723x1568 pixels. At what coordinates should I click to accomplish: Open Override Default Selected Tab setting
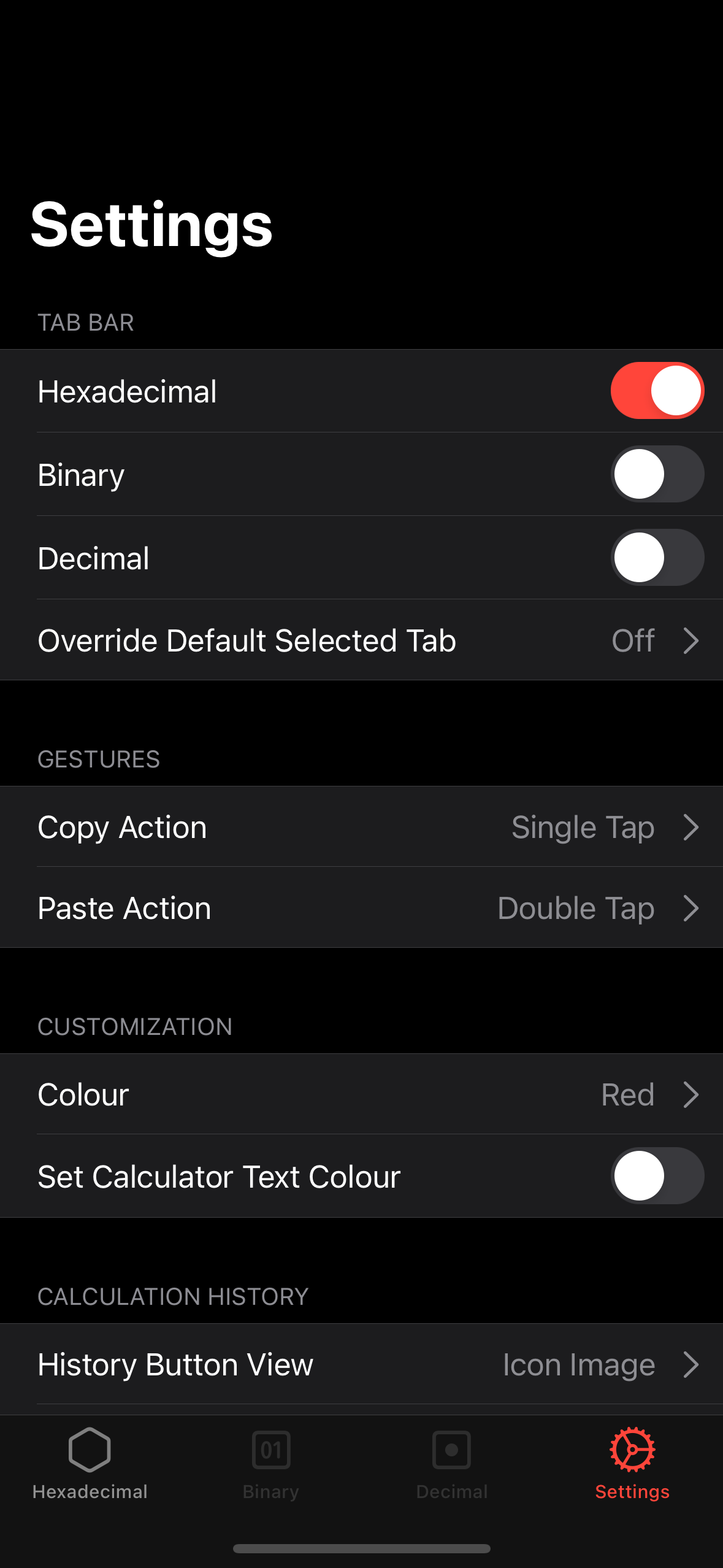coord(361,640)
